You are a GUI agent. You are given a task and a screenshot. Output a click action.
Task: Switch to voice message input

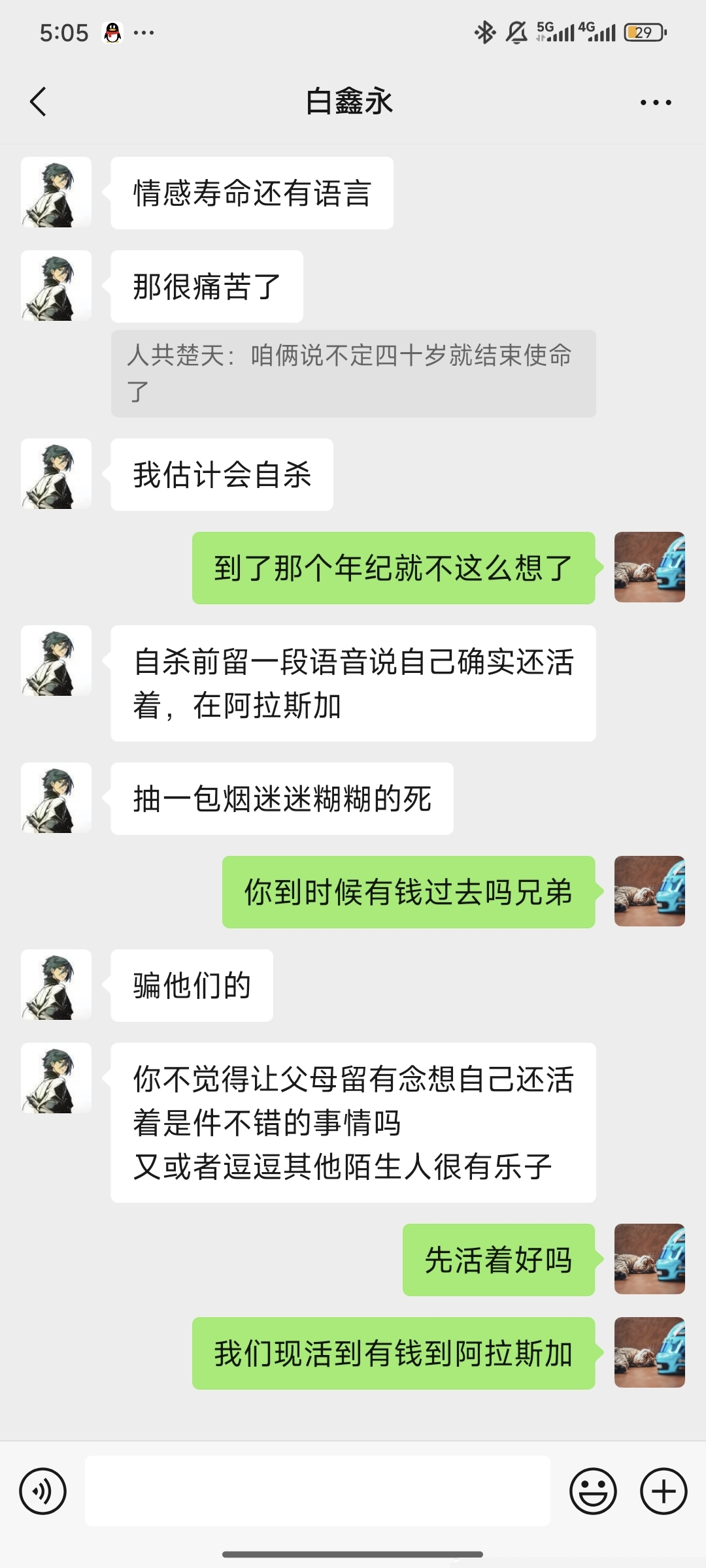43,1492
